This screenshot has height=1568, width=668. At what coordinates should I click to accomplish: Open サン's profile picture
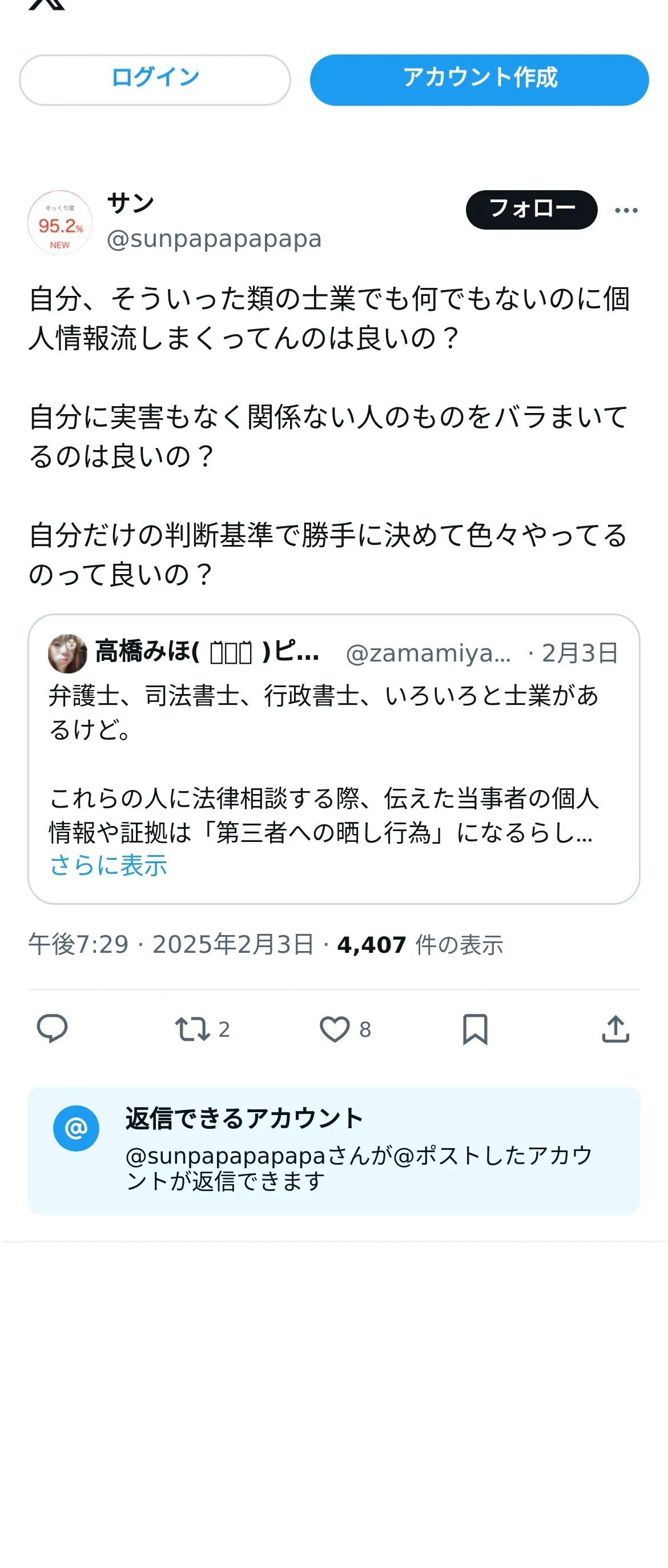[x=59, y=223]
